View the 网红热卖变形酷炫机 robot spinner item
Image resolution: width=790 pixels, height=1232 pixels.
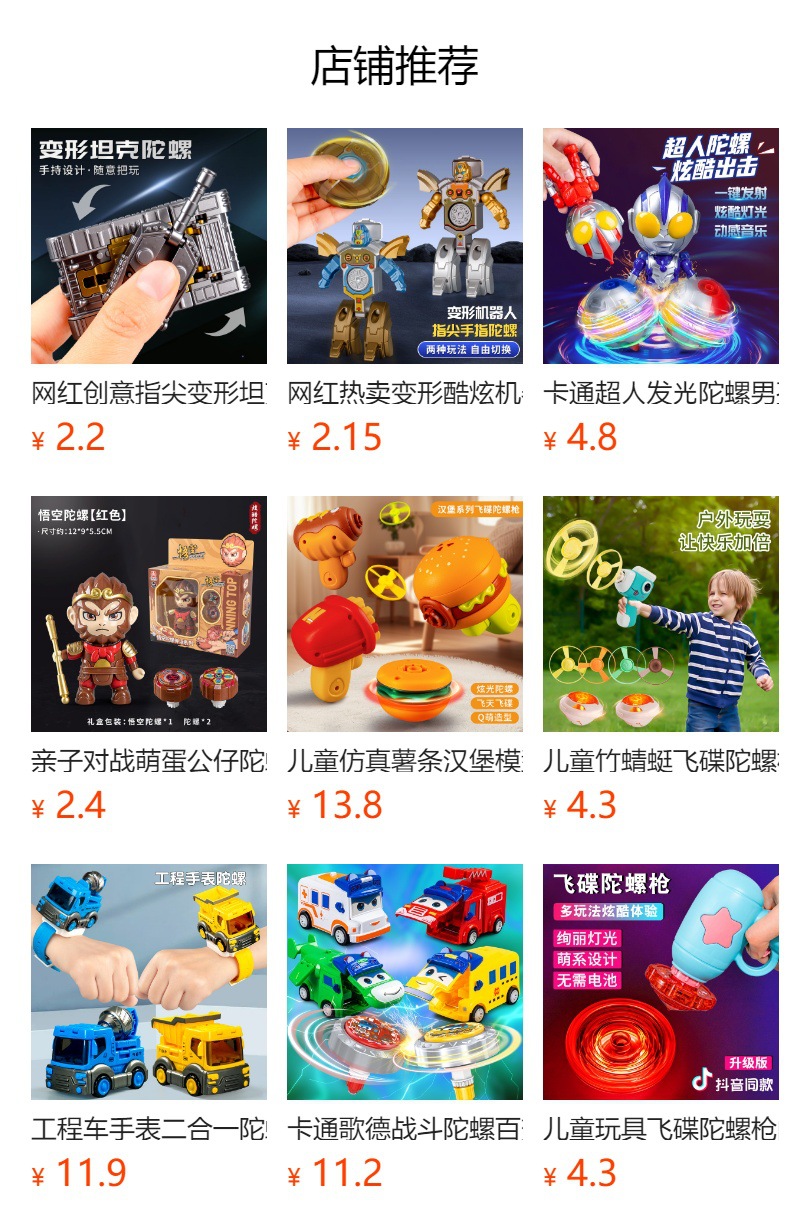(x=405, y=246)
